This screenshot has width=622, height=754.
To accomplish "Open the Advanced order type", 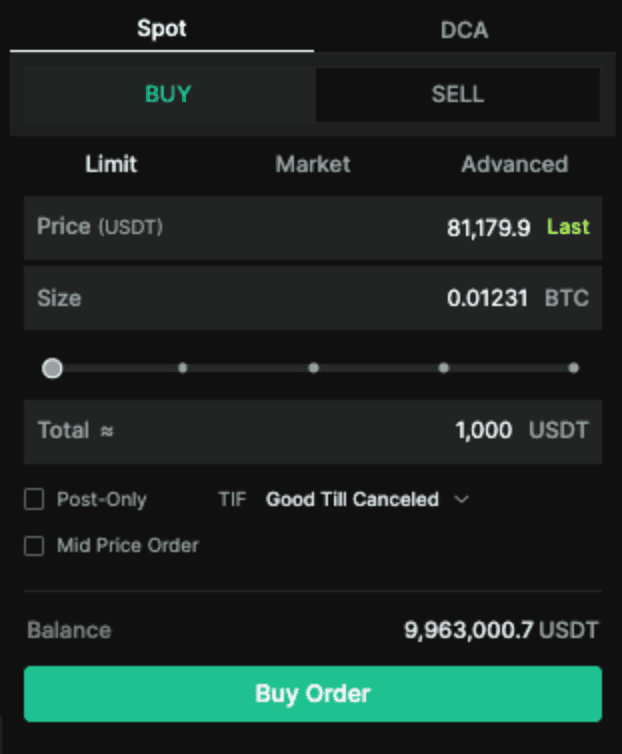I will (x=515, y=164).
